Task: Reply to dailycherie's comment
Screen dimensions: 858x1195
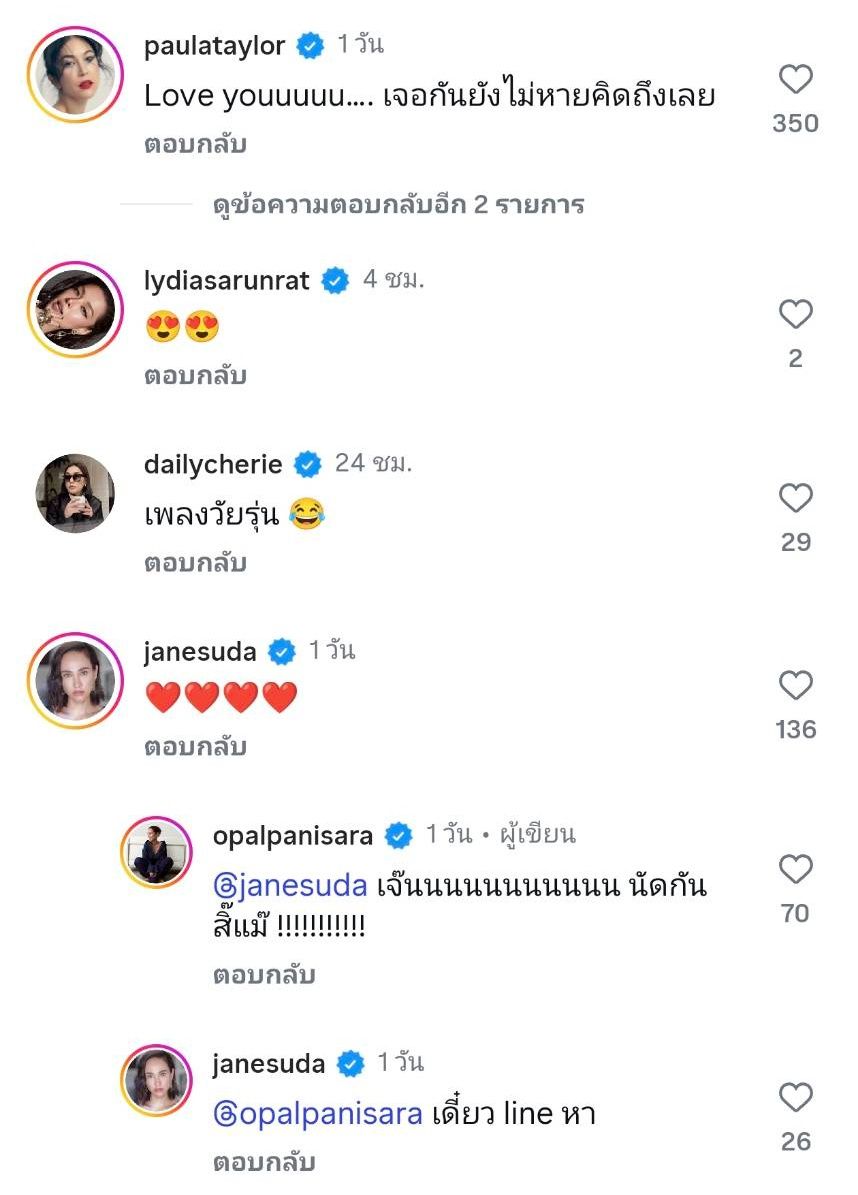Action: 195,563
